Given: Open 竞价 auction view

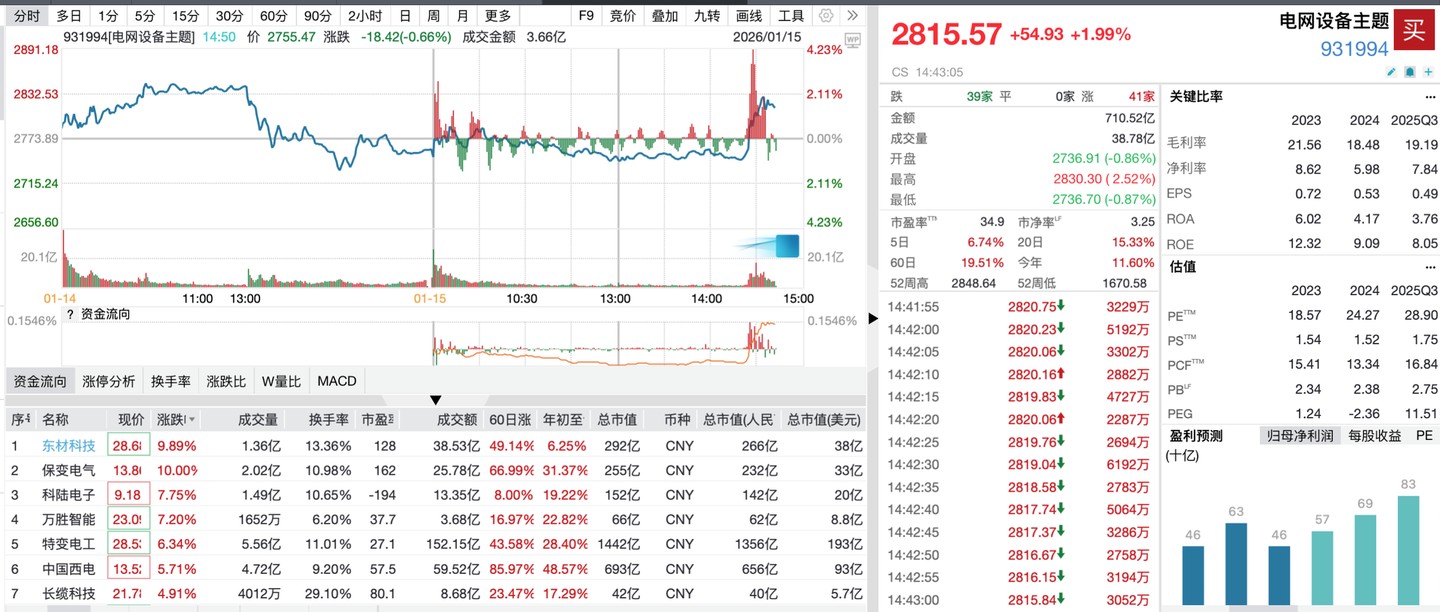Looking at the screenshot, I should coord(622,16).
